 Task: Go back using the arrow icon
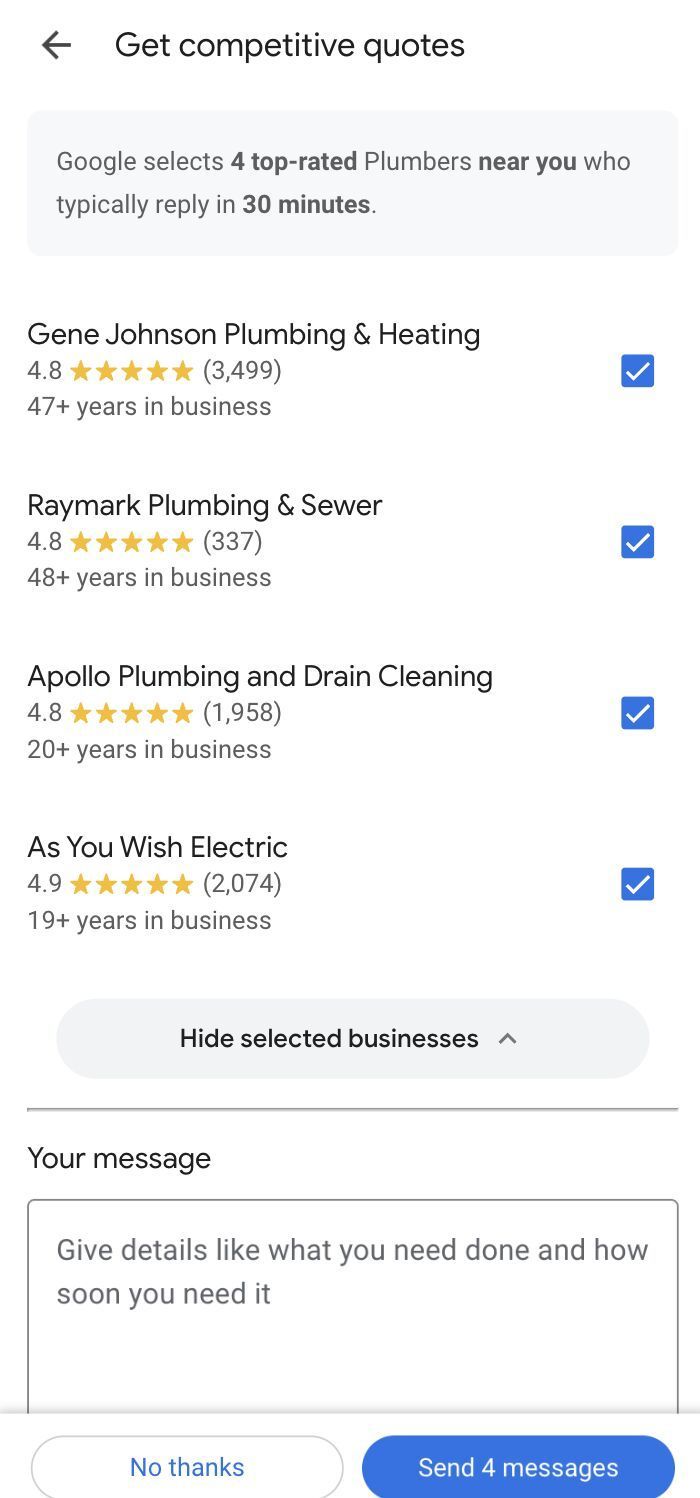click(x=57, y=45)
